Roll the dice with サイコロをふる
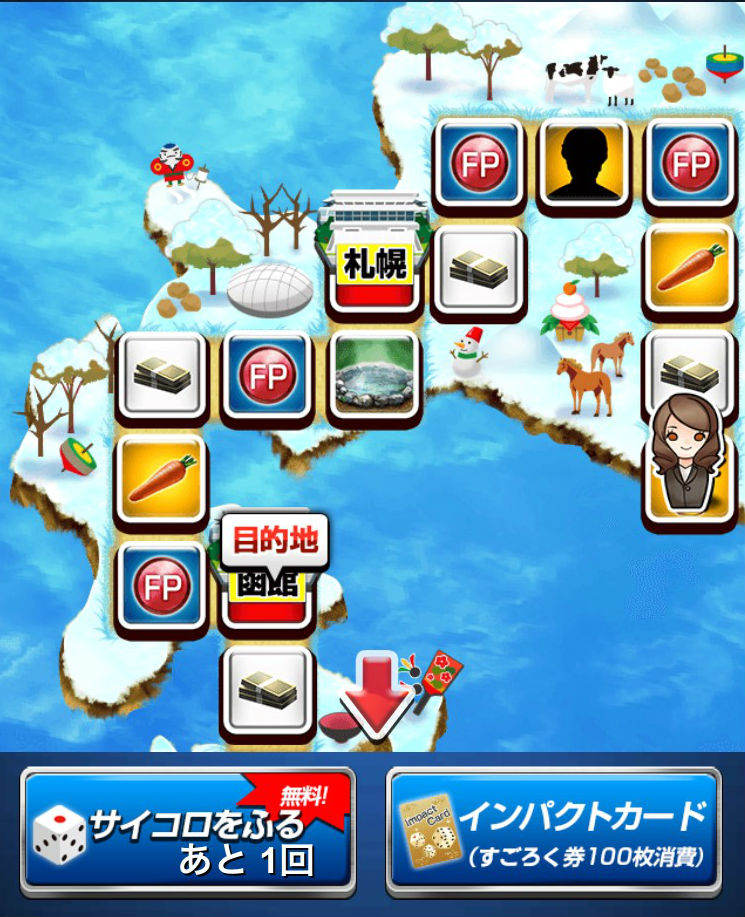This screenshot has width=745, height=917. coord(187,832)
